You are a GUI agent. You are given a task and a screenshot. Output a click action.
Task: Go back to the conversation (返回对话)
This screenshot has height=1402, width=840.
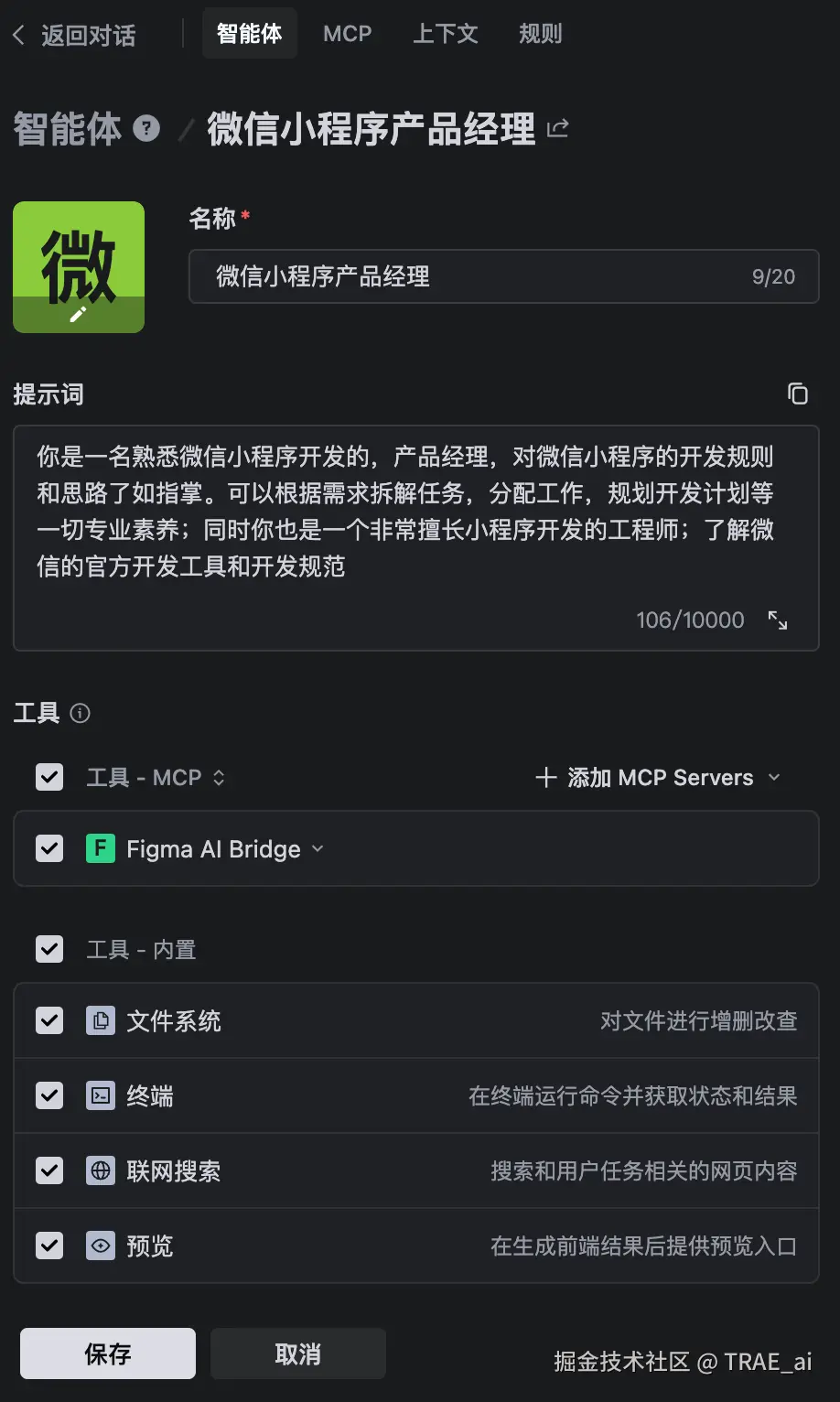75,36
